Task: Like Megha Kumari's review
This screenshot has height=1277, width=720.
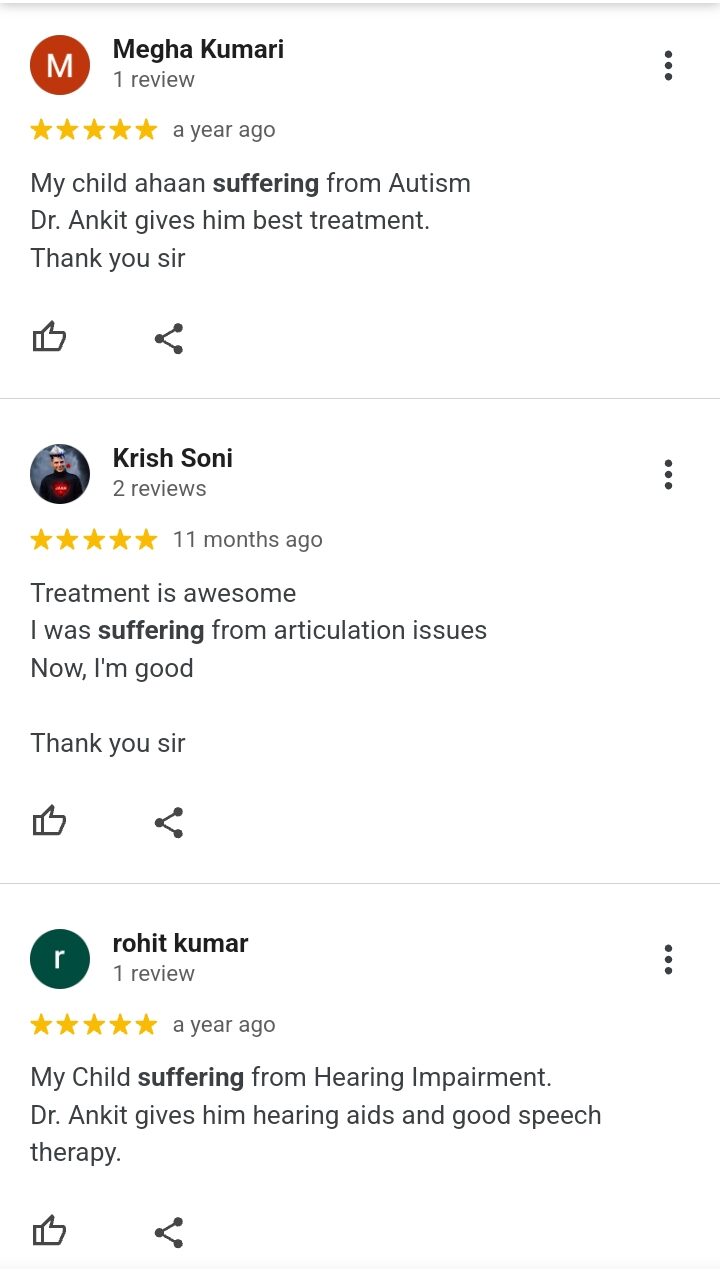Action: (49, 338)
